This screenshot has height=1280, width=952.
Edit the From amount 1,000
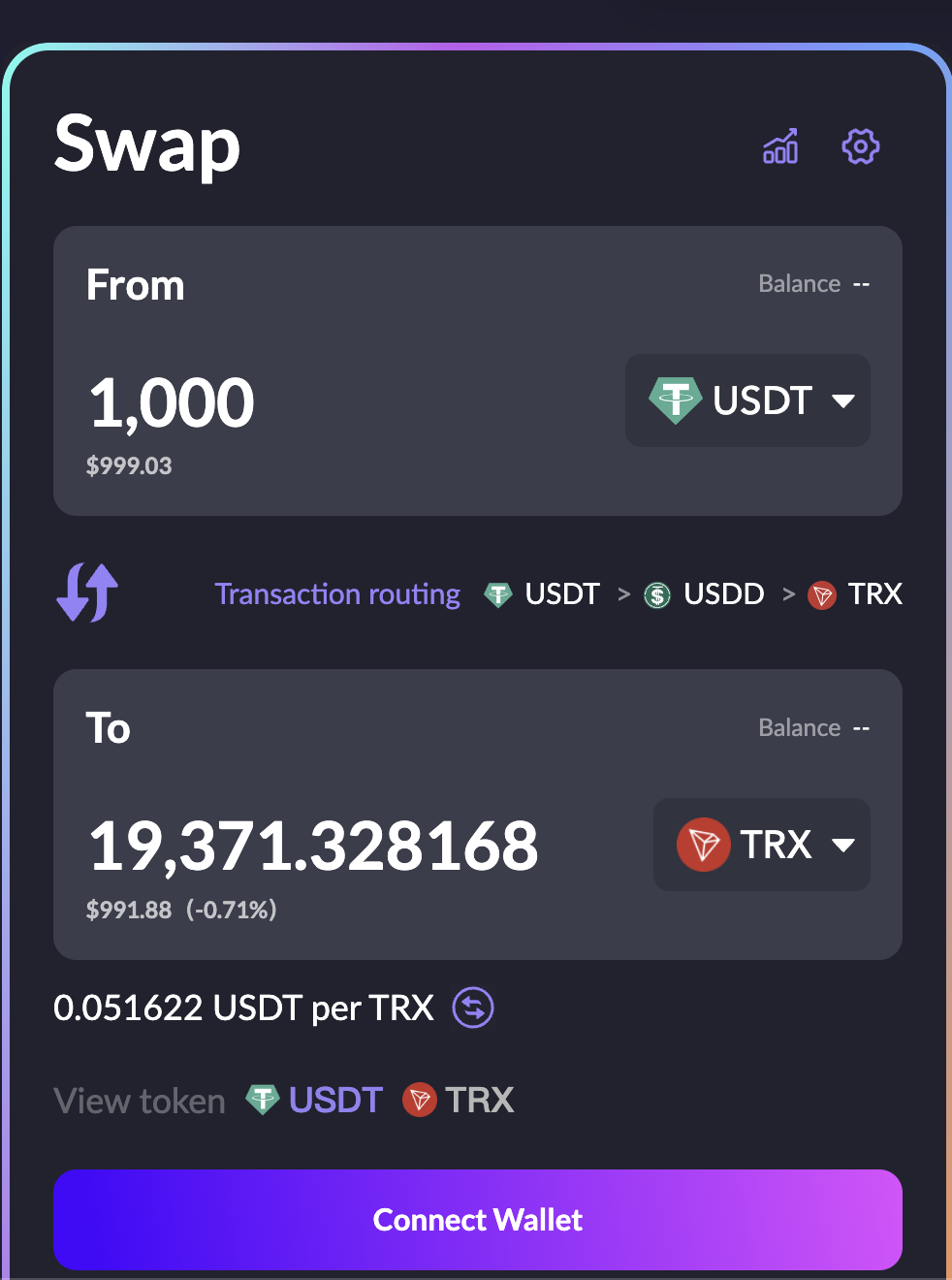pyautogui.click(x=172, y=402)
